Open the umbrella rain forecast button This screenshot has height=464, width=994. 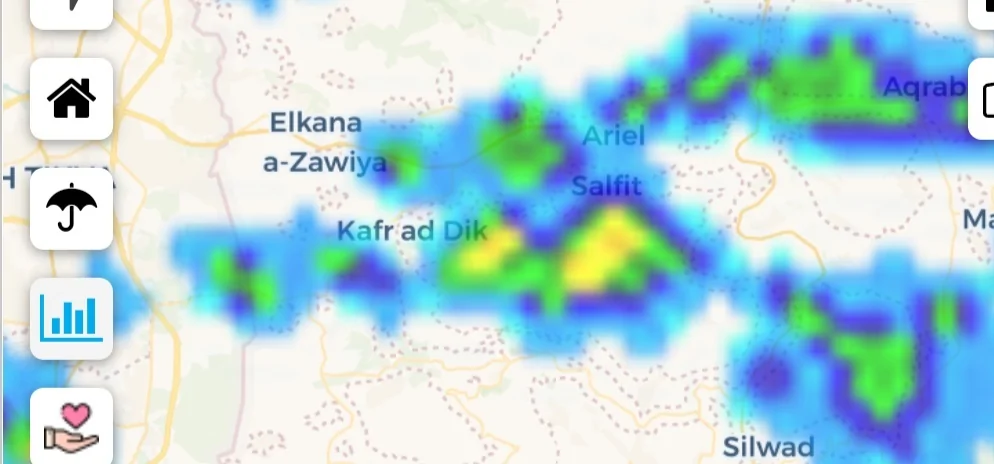click(71, 208)
